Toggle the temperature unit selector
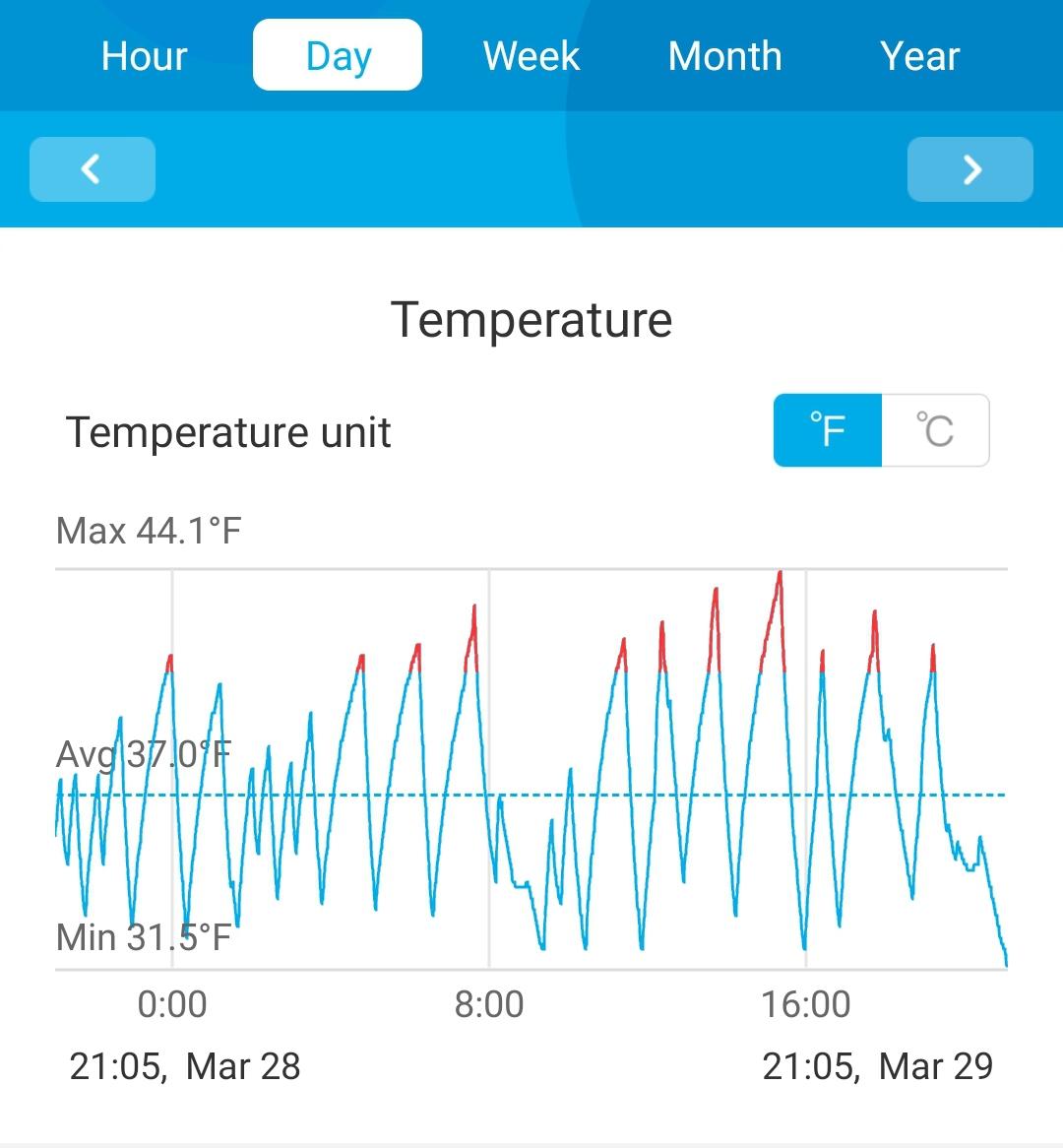The height and width of the screenshot is (1148, 1063). point(881,430)
